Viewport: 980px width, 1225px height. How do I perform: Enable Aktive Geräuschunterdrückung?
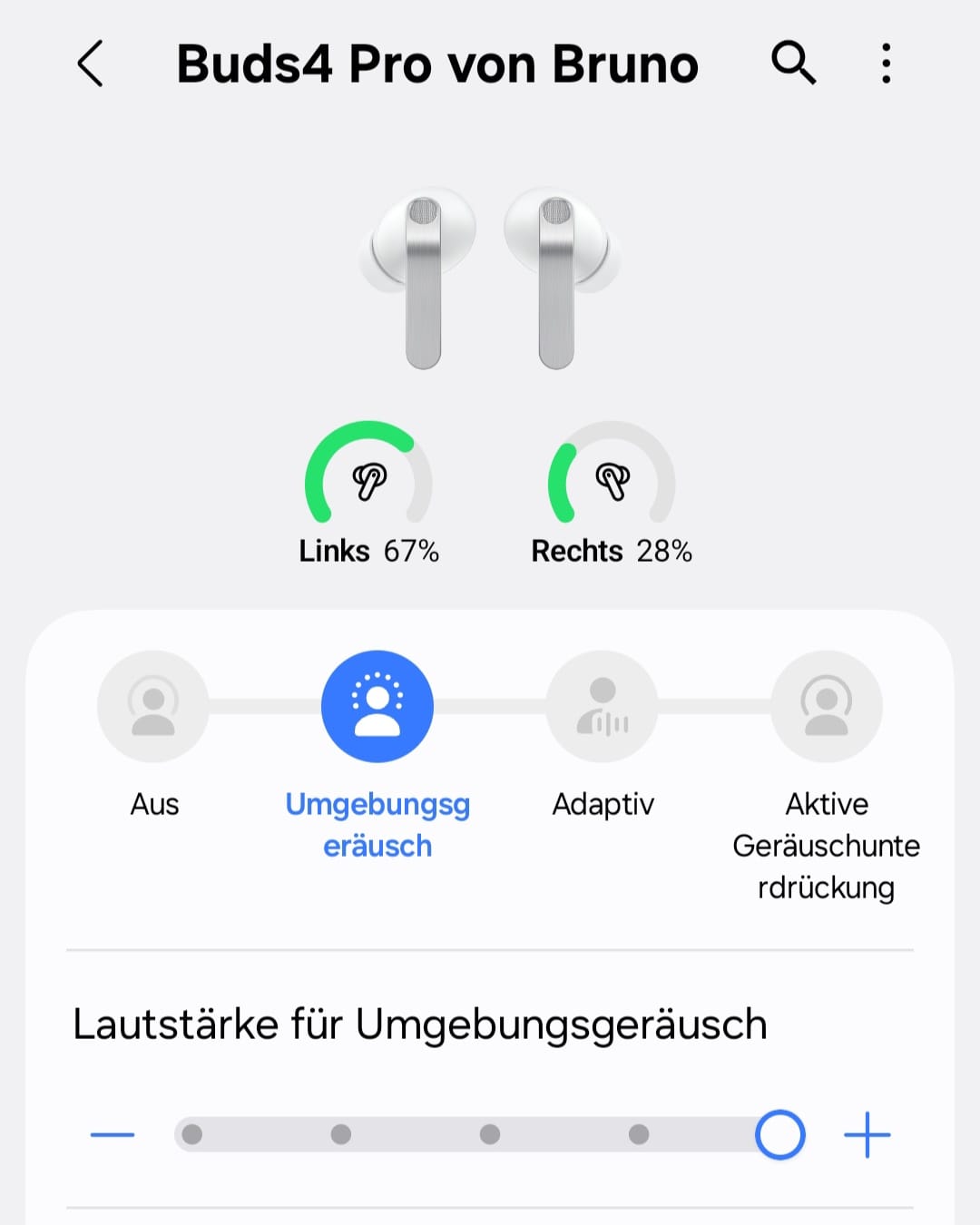tap(827, 706)
